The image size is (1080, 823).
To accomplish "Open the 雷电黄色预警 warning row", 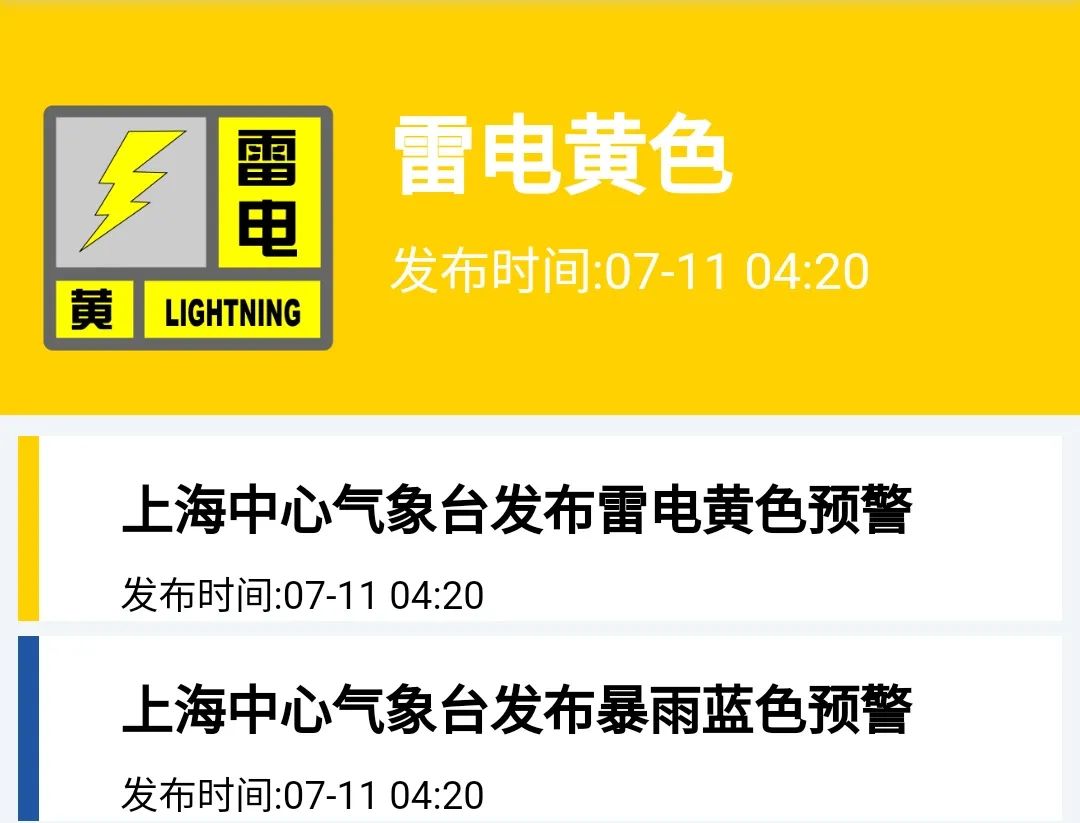I will 540,530.
